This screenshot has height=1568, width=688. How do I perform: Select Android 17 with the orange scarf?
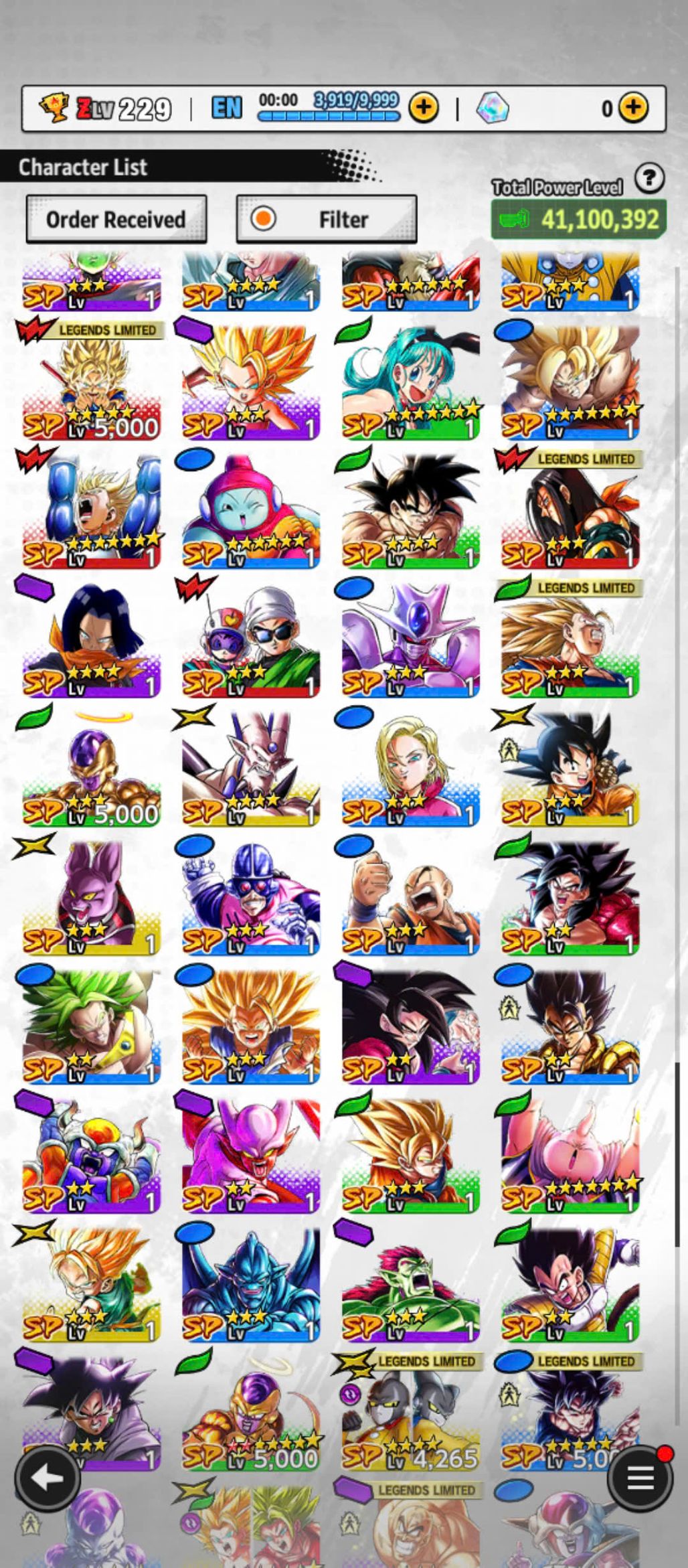point(91,641)
